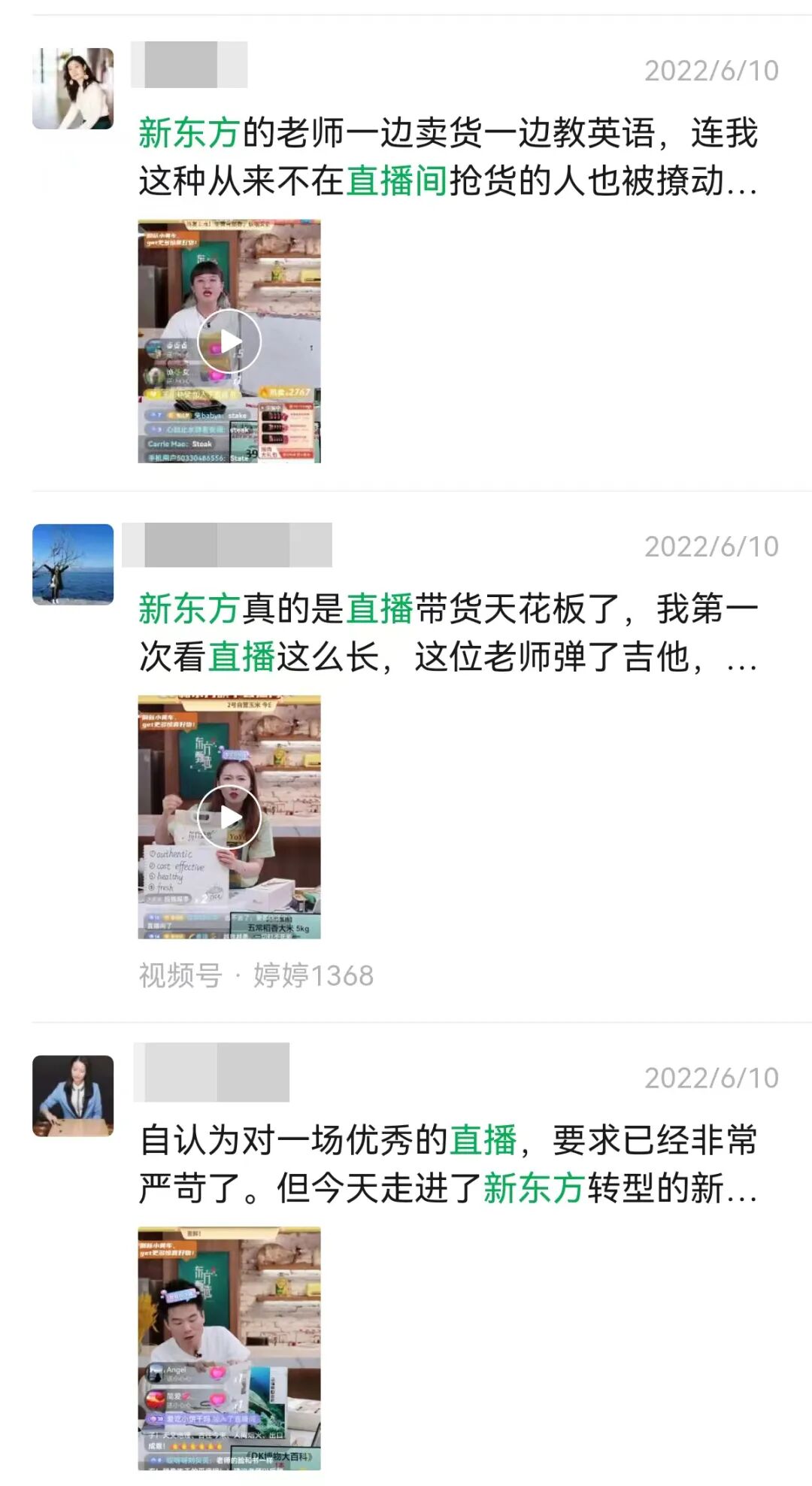Open the post starting 新东方的老师一边卖货
This screenshot has width=812, height=1486.
(448, 156)
